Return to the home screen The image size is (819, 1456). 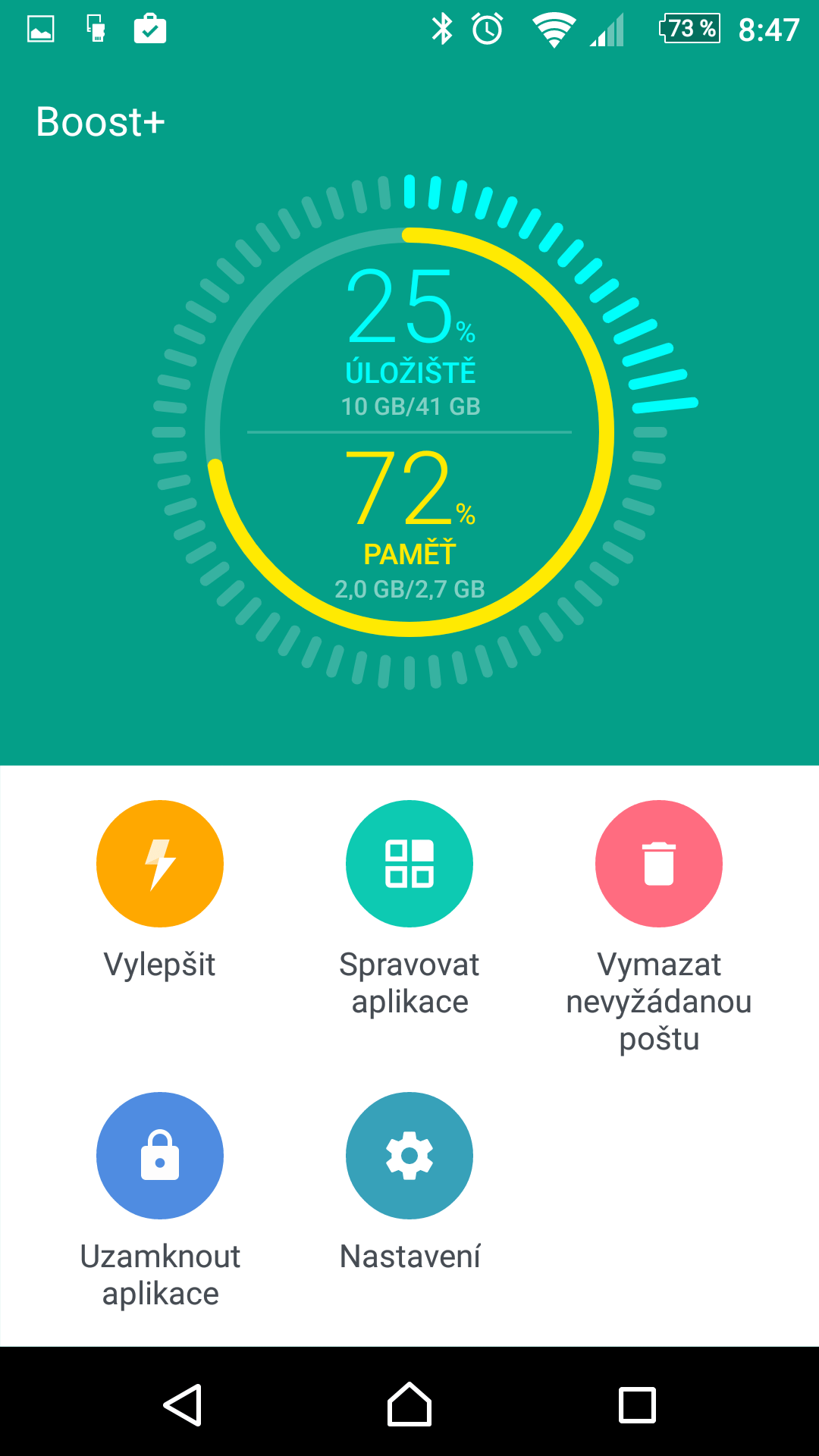[x=409, y=1405]
